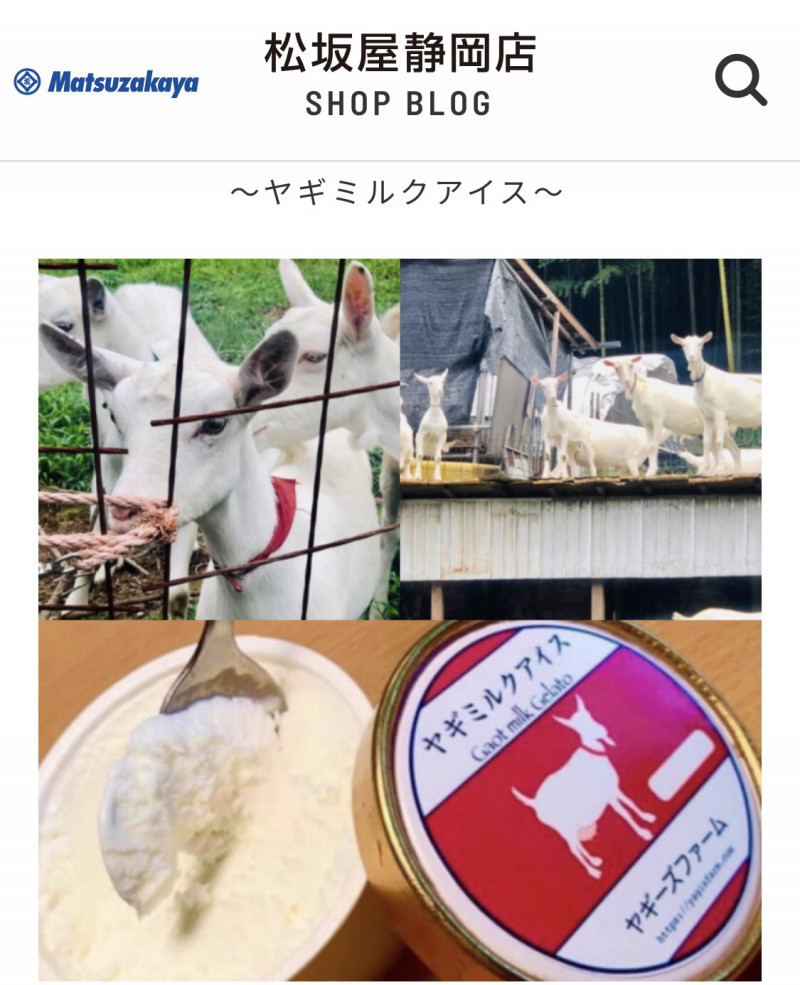
Task: Go to Matsuzakaya home via the header logo
Action: tap(106, 82)
